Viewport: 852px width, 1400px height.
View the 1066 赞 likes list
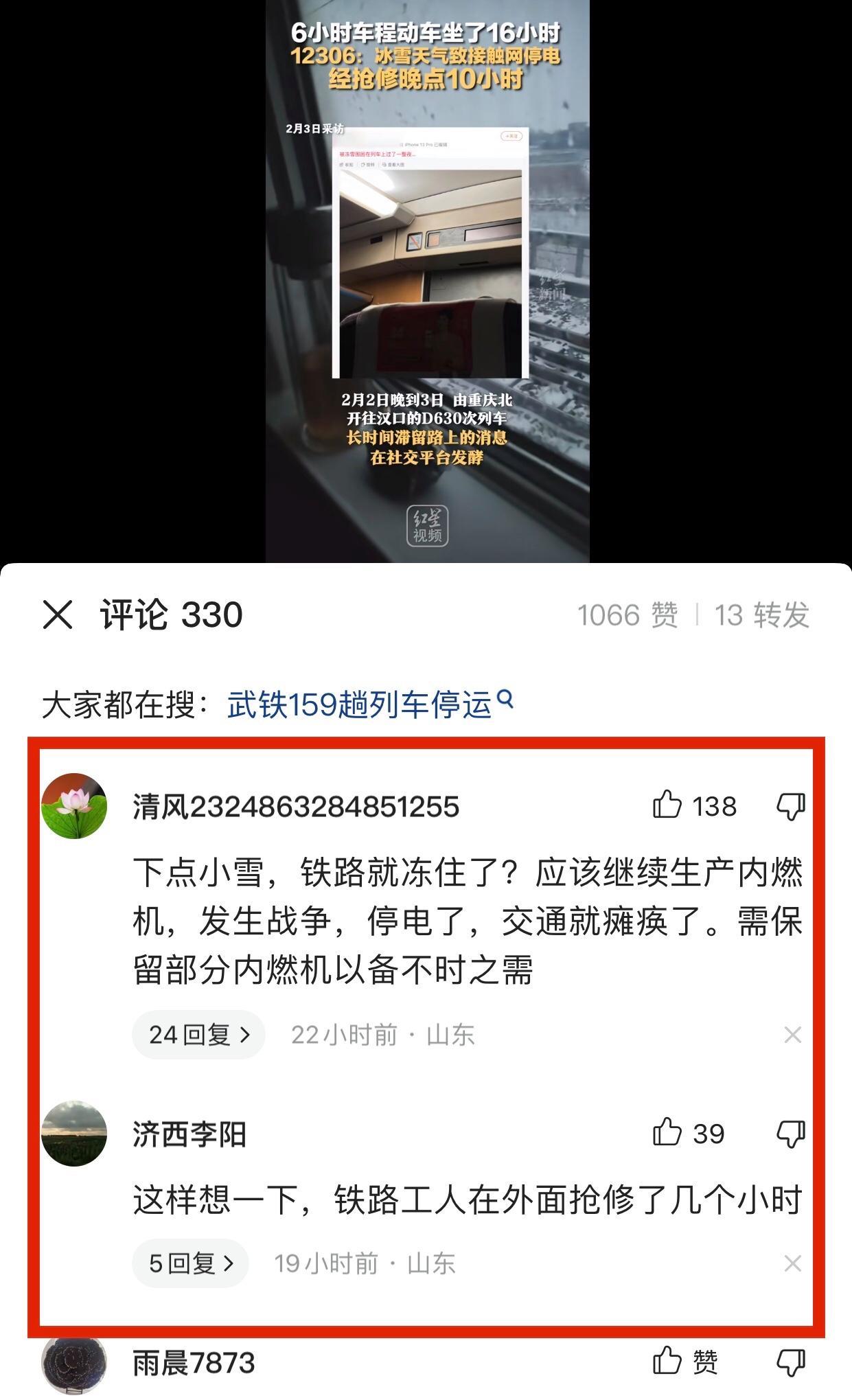click(x=627, y=615)
